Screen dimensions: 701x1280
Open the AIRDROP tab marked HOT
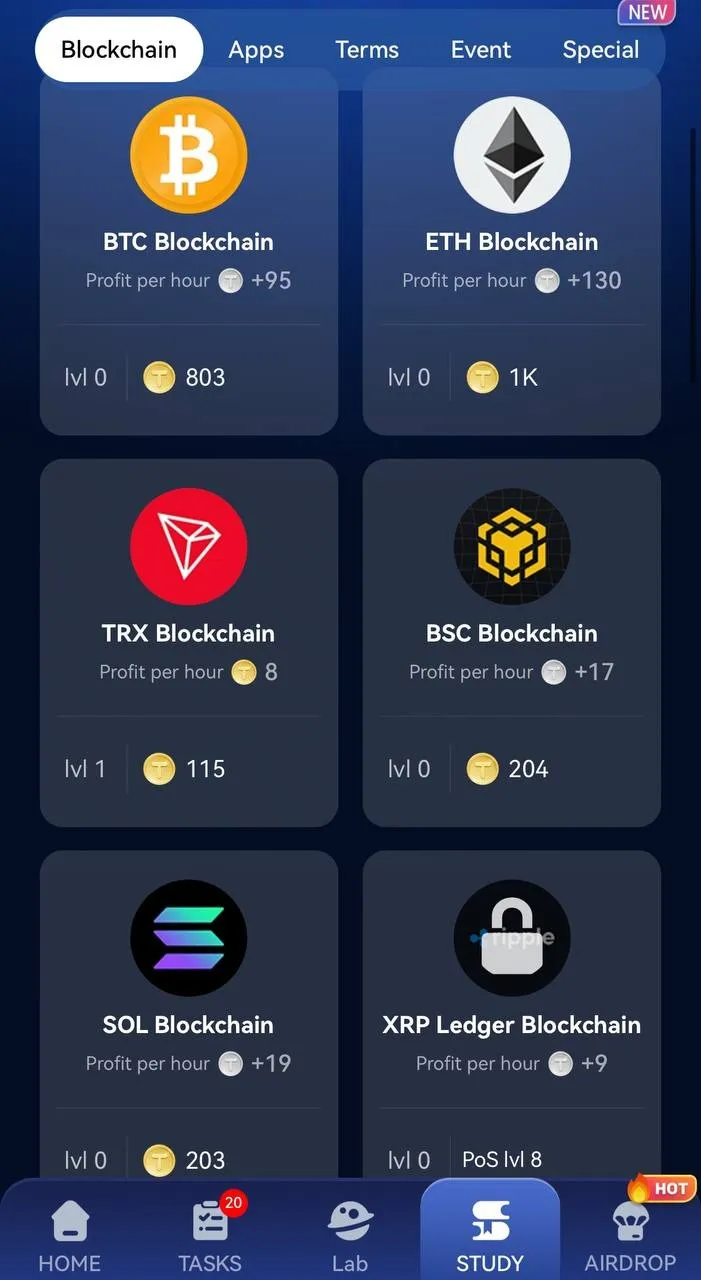[x=630, y=1235]
